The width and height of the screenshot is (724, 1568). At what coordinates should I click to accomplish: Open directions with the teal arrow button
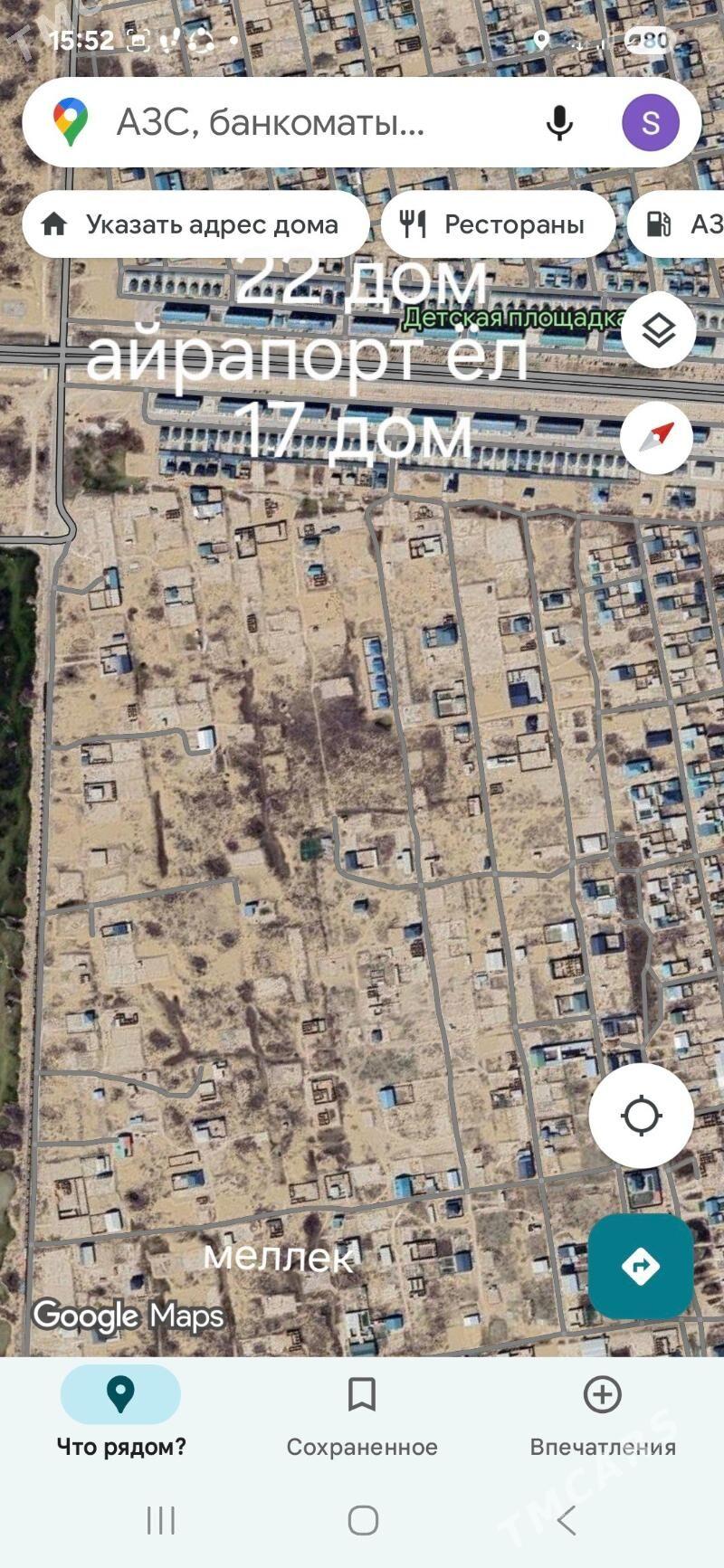pos(641,1266)
